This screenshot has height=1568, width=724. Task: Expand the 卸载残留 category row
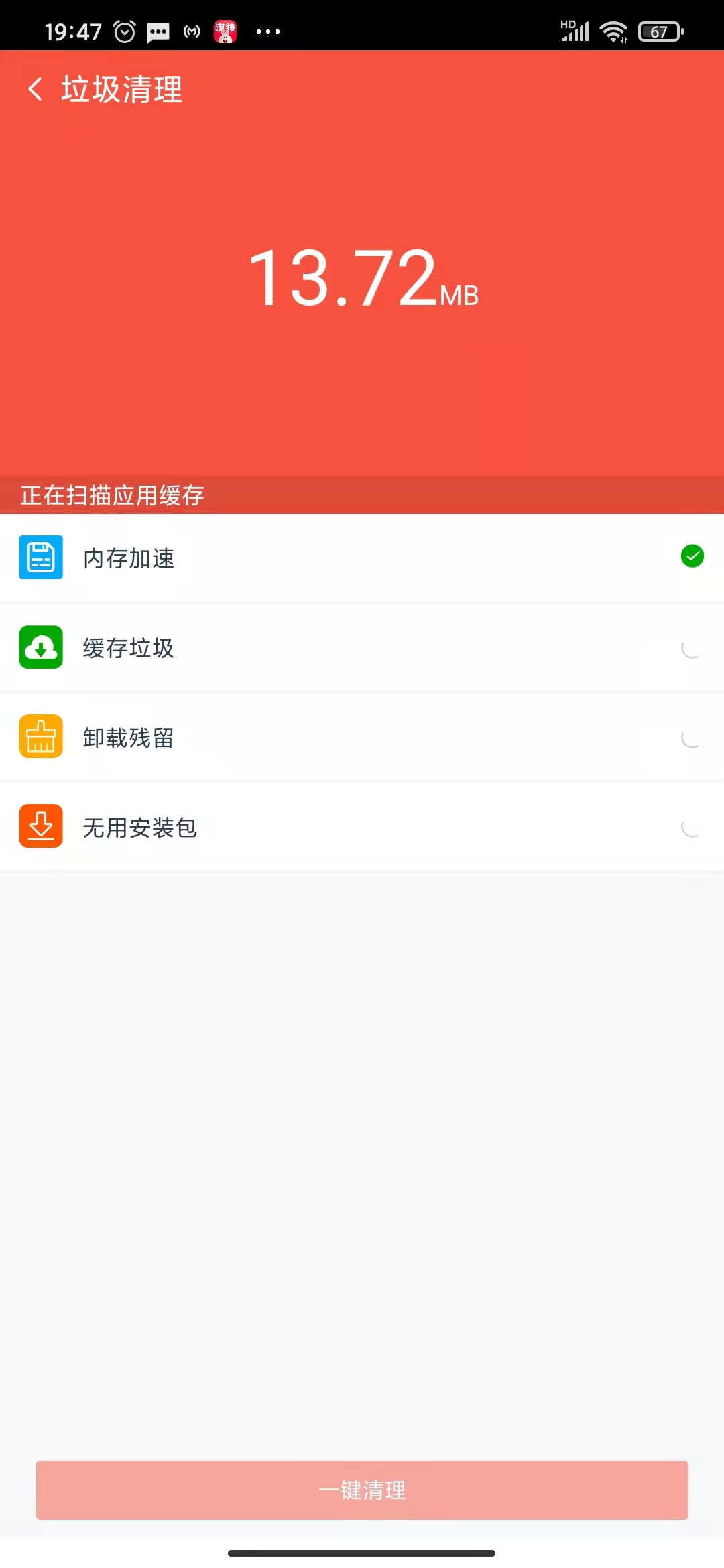tap(362, 736)
